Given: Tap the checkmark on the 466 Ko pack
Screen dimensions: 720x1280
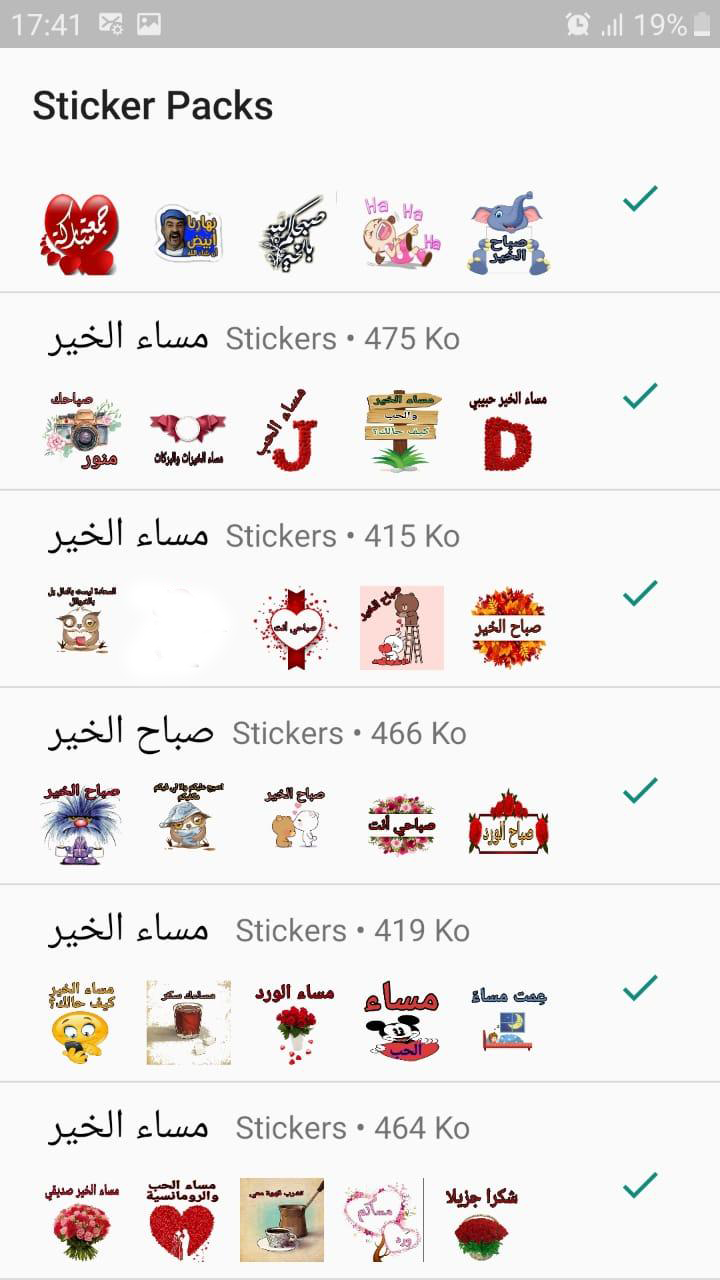Looking at the screenshot, I should [x=640, y=790].
